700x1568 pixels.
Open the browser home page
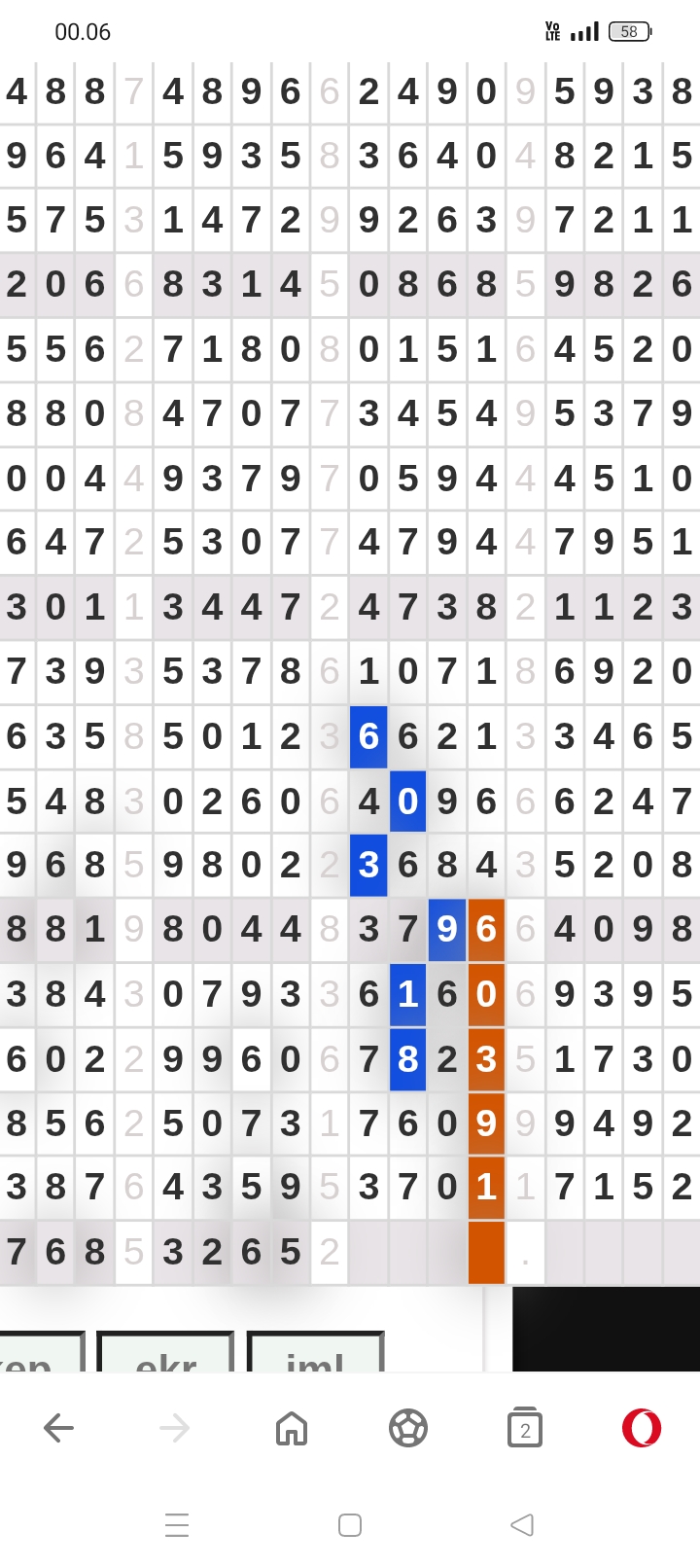point(292,1428)
